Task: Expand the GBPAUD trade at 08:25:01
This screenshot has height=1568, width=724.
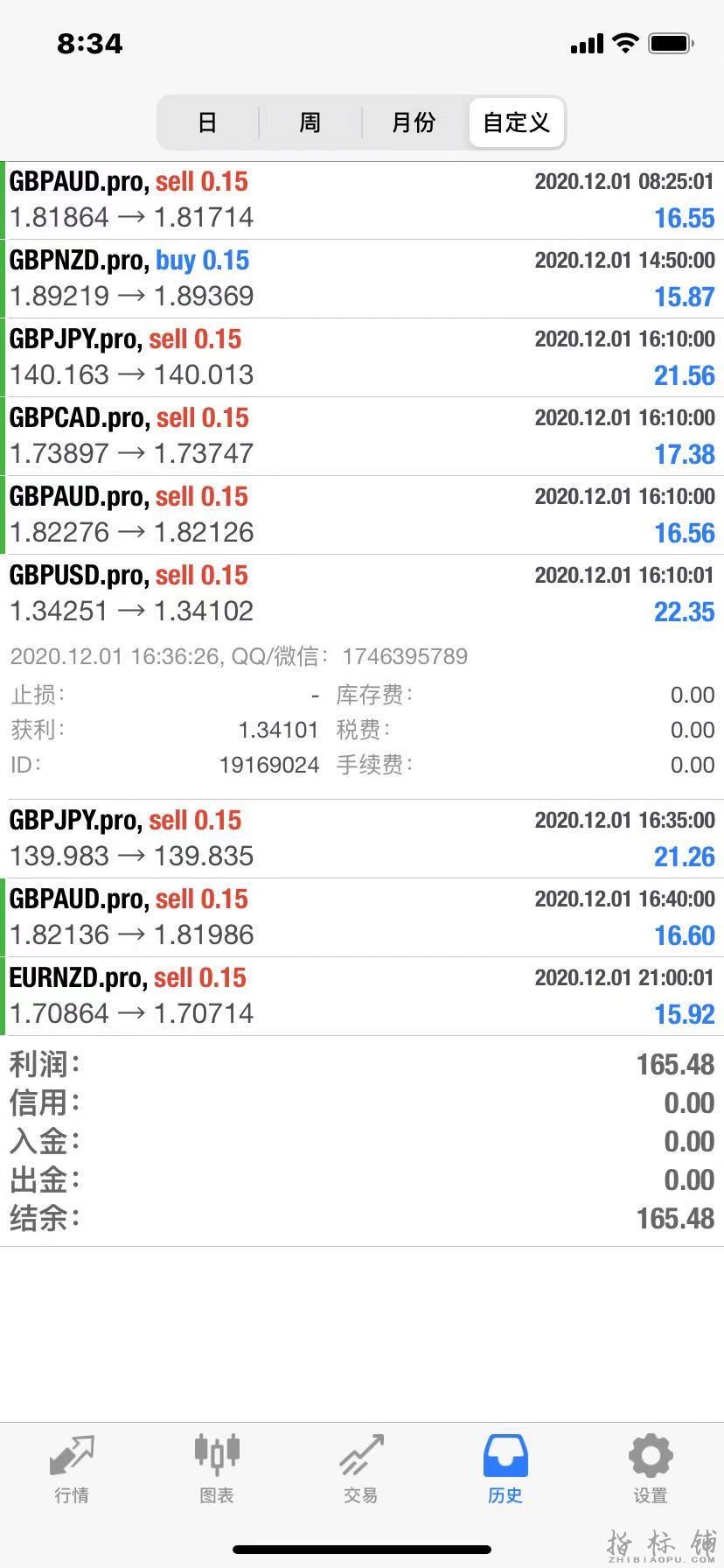Action: tap(362, 200)
